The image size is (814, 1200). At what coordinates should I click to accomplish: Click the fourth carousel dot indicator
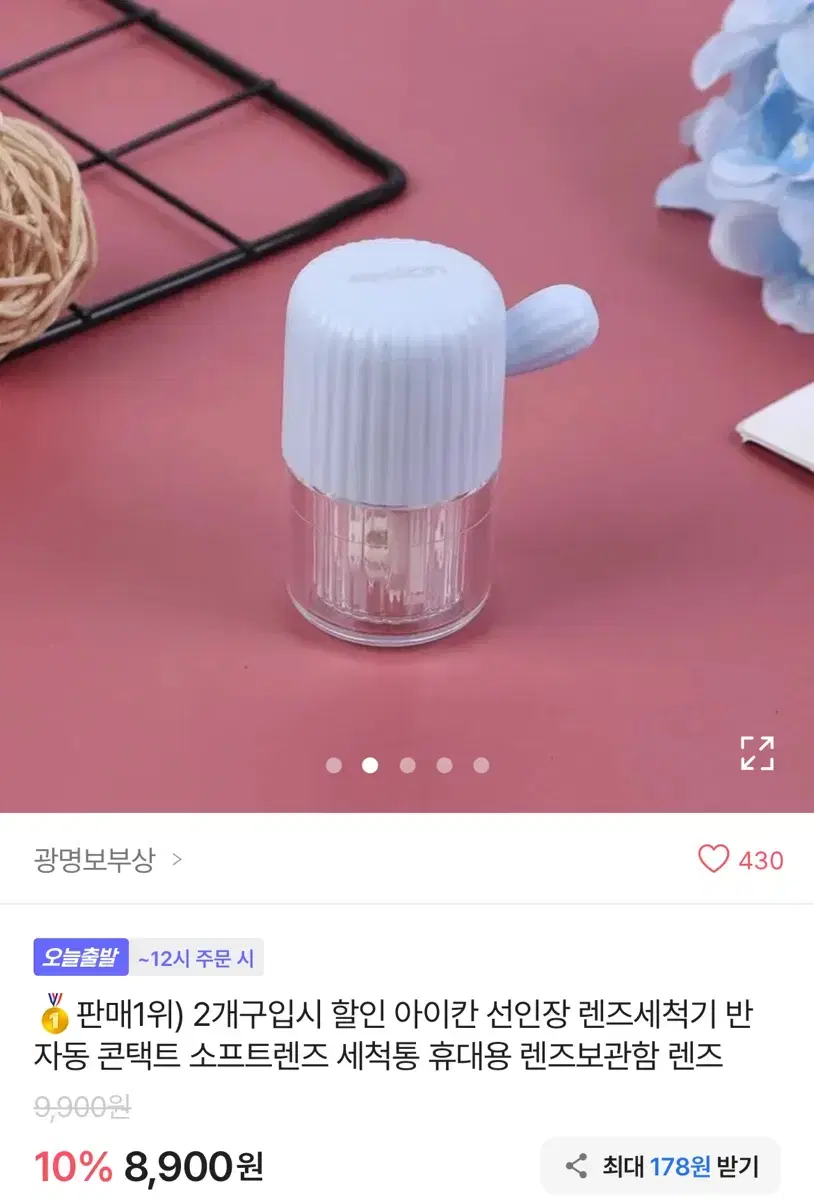pos(441,762)
